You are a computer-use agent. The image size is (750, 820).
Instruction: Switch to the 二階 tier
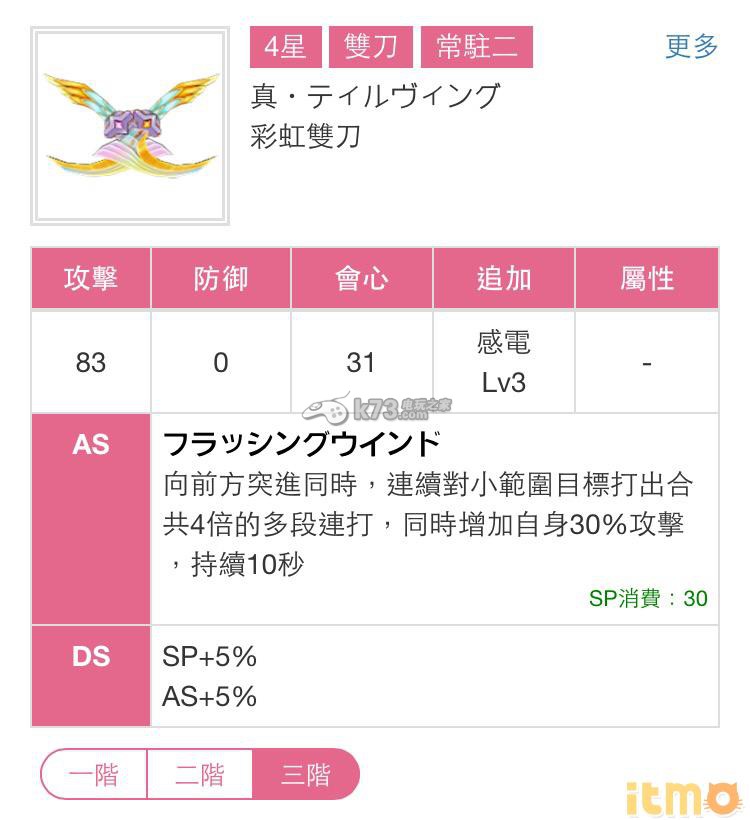pos(200,775)
